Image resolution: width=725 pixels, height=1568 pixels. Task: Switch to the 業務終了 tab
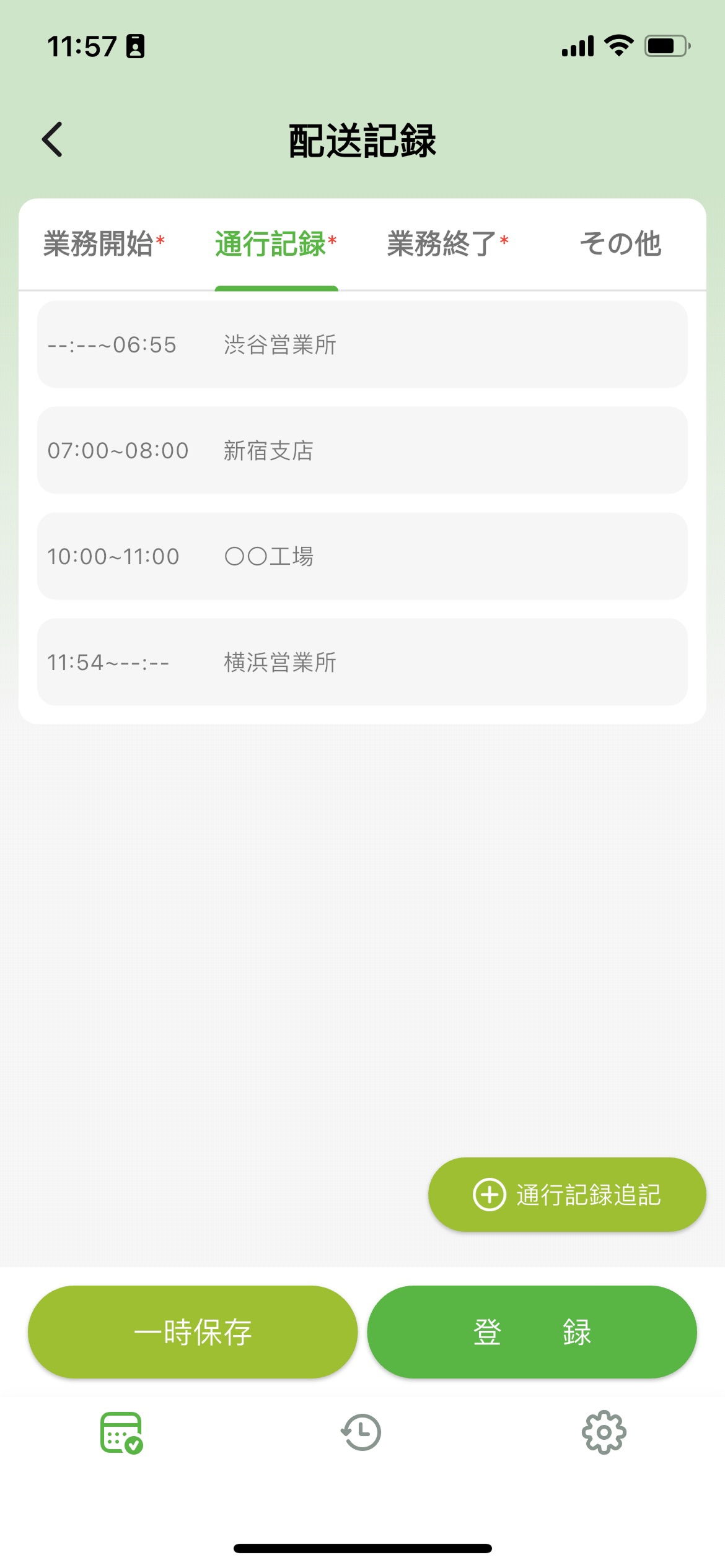click(447, 243)
